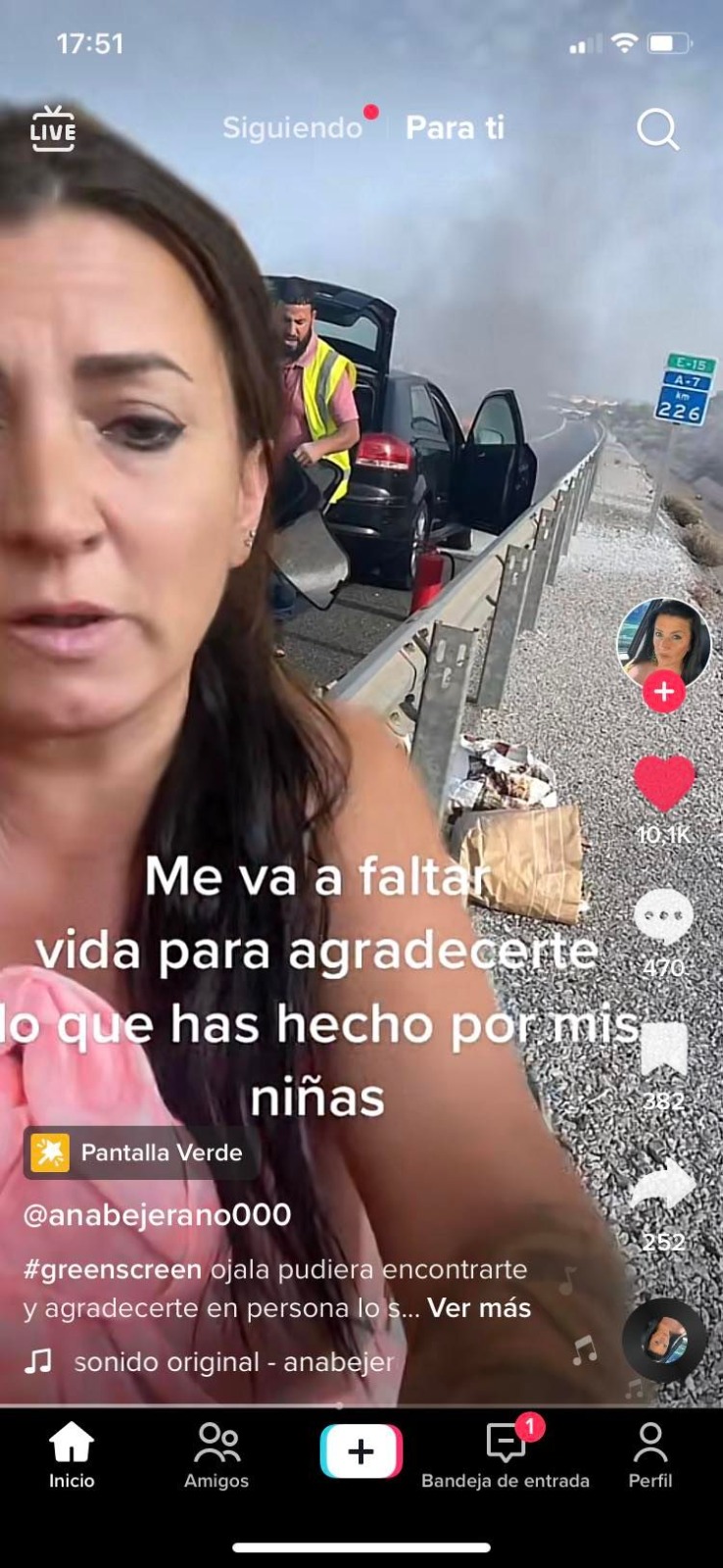Tap sonido original - anabejer sound label
The height and width of the screenshot is (1568, 723).
(x=230, y=1361)
